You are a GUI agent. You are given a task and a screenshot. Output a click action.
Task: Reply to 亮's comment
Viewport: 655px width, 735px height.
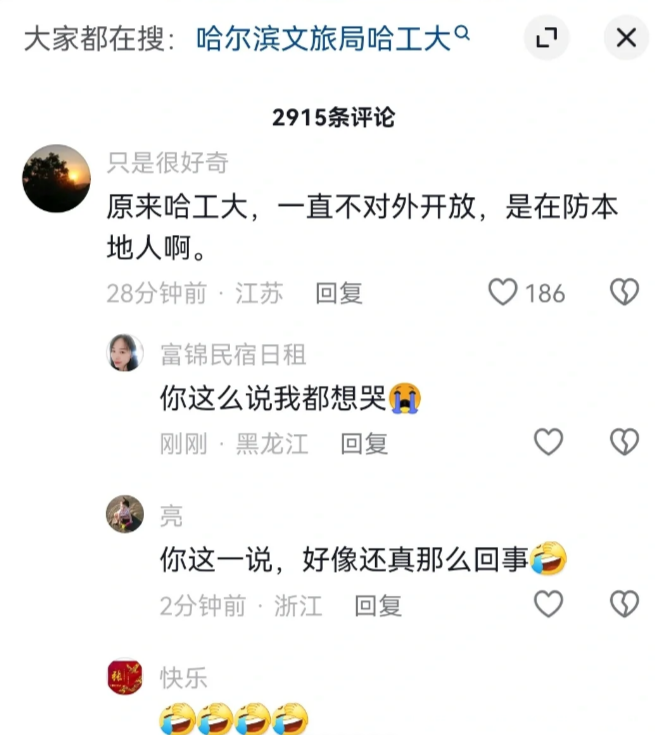[378, 605]
